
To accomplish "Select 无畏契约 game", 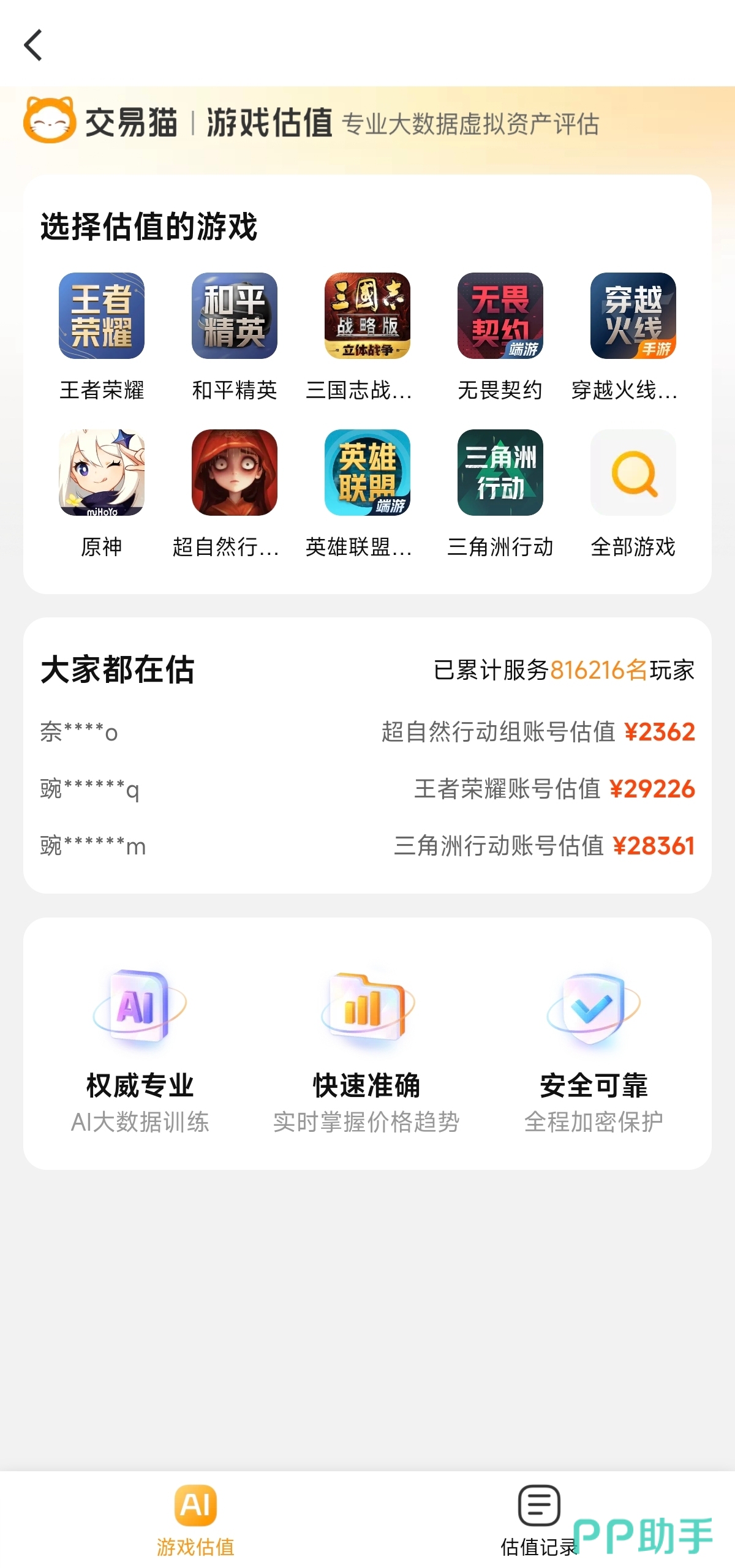I will tap(500, 316).
